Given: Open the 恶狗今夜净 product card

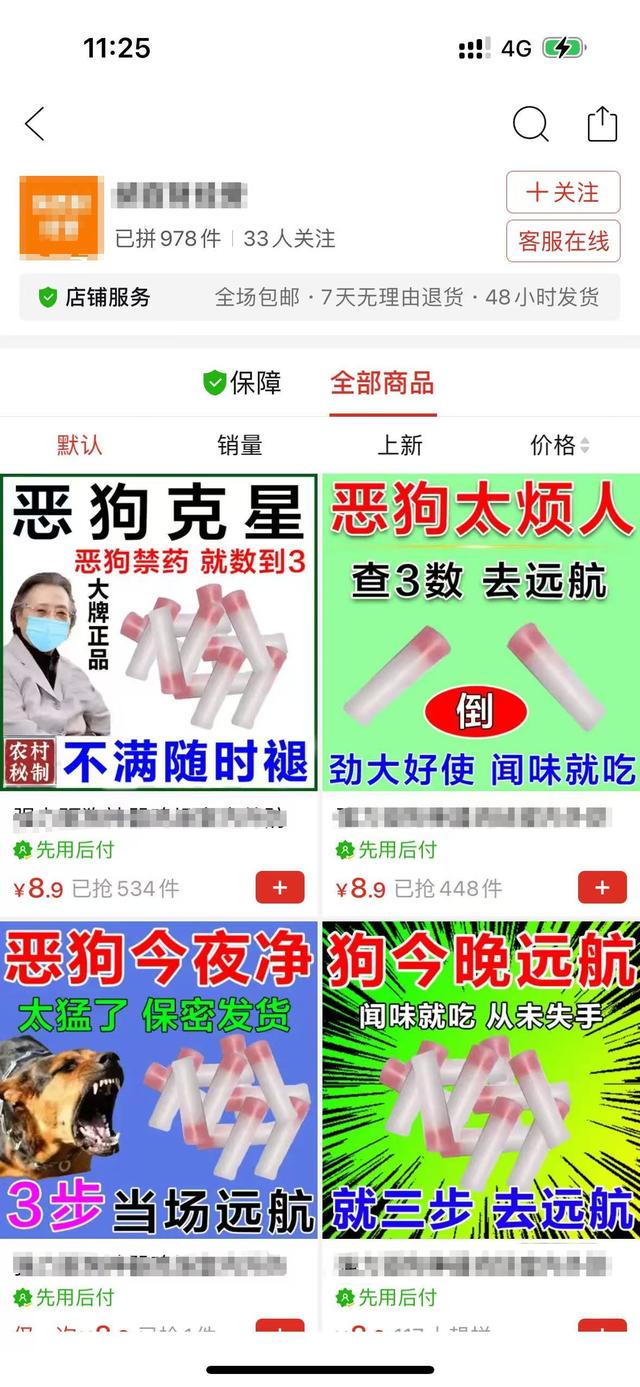Looking at the screenshot, I should 160,1078.
